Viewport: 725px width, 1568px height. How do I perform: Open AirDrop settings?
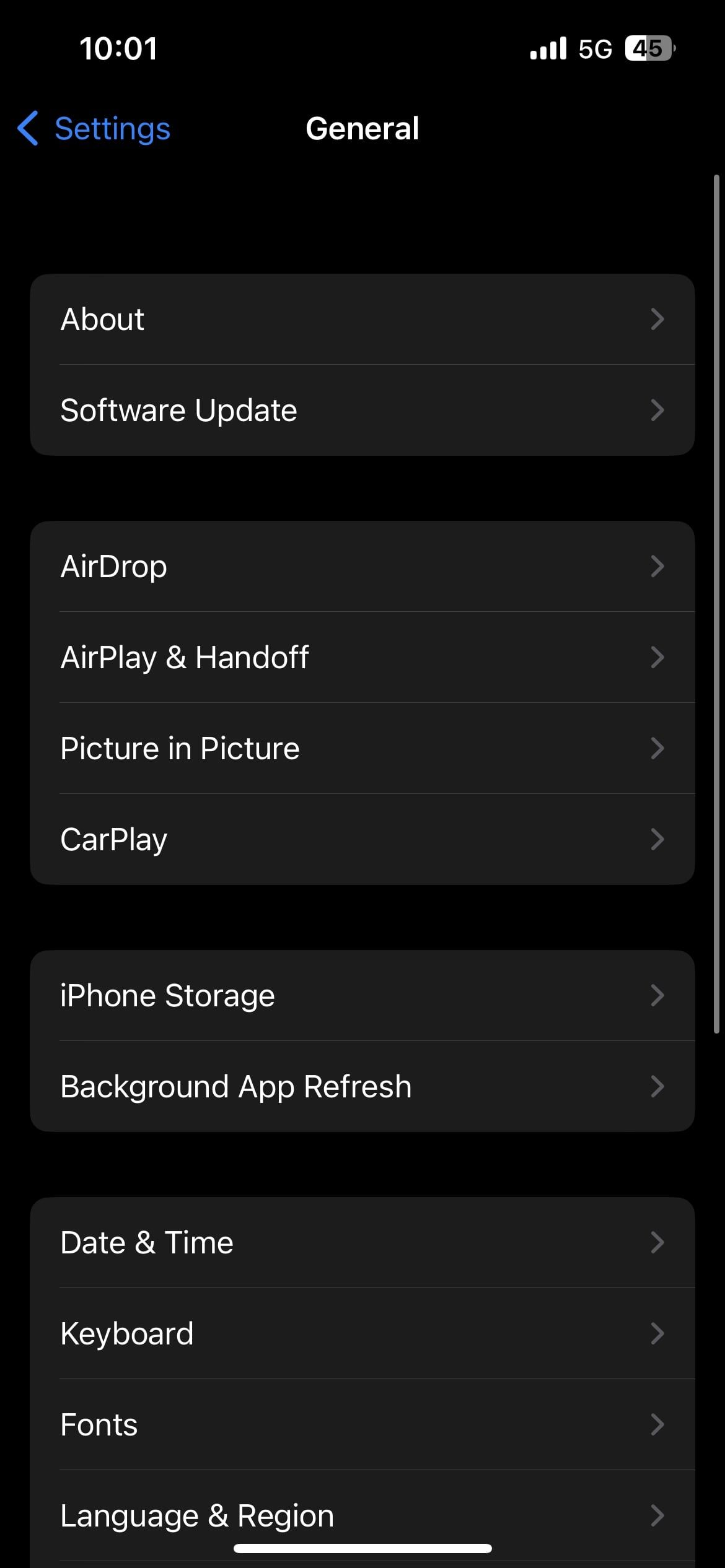click(x=362, y=566)
